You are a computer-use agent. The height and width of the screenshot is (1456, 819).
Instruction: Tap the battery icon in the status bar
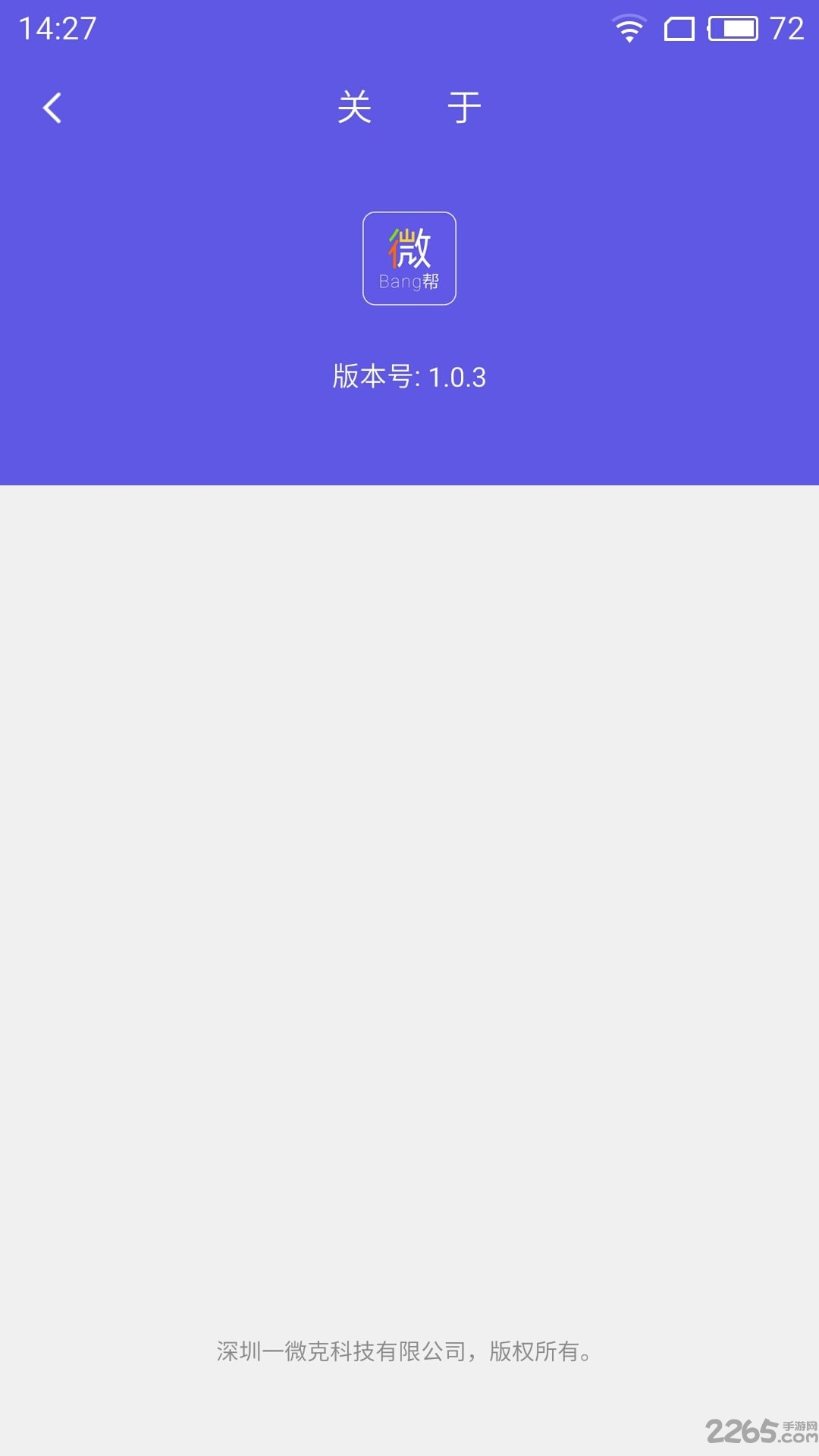(732, 29)
